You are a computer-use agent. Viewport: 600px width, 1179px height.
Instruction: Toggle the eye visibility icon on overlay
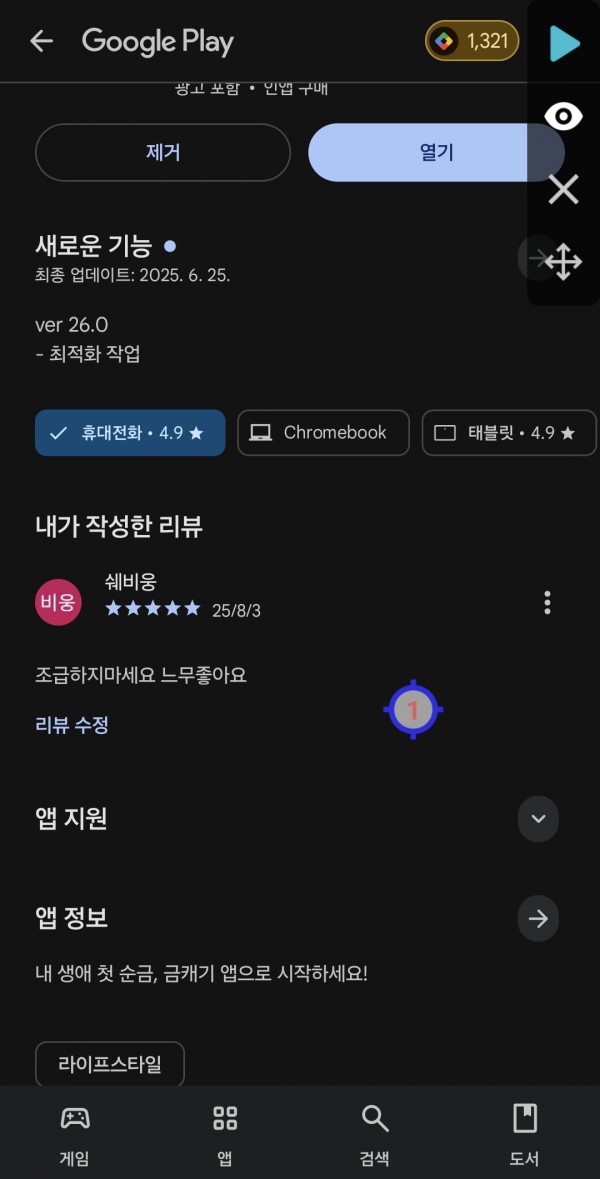tap(564, 116)
